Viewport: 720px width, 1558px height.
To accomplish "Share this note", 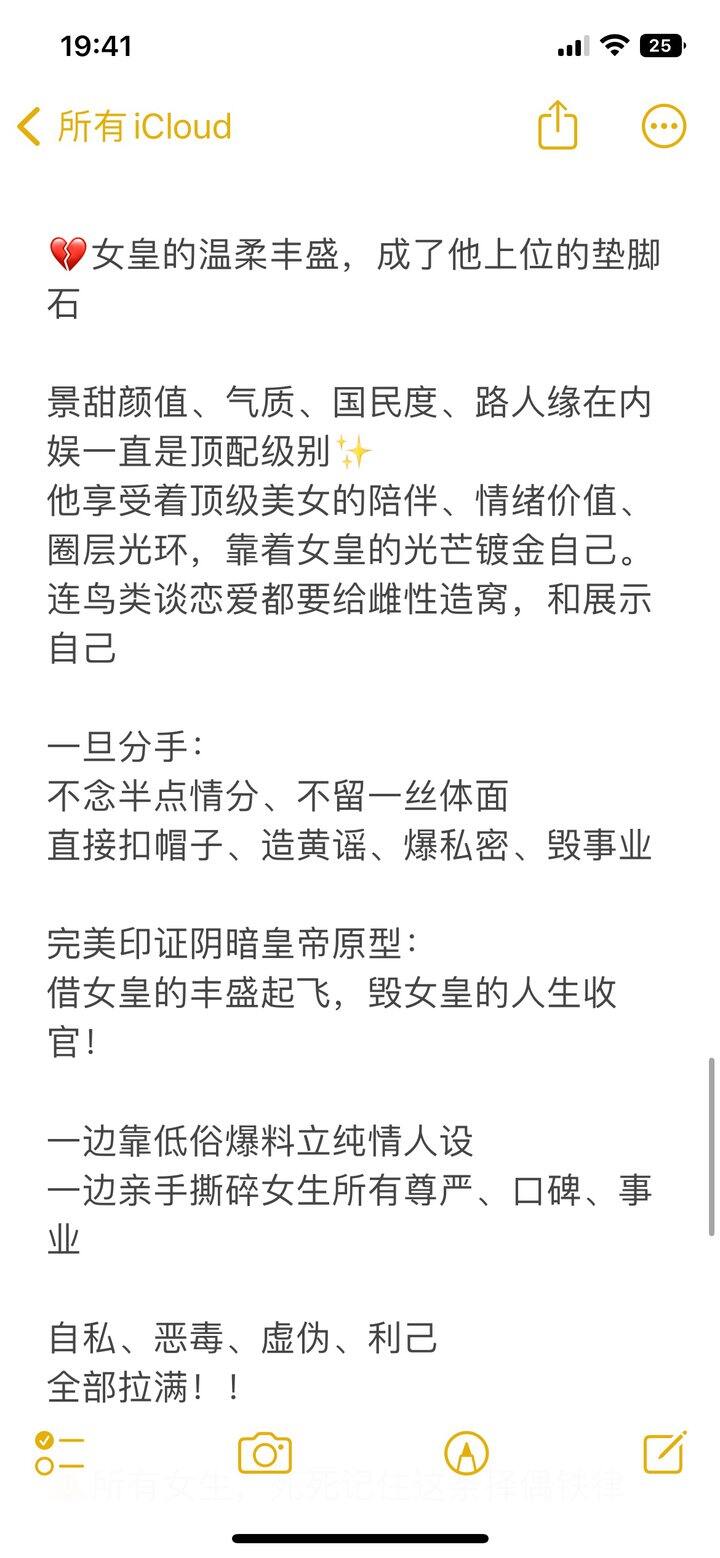I will tap(558, 125).
